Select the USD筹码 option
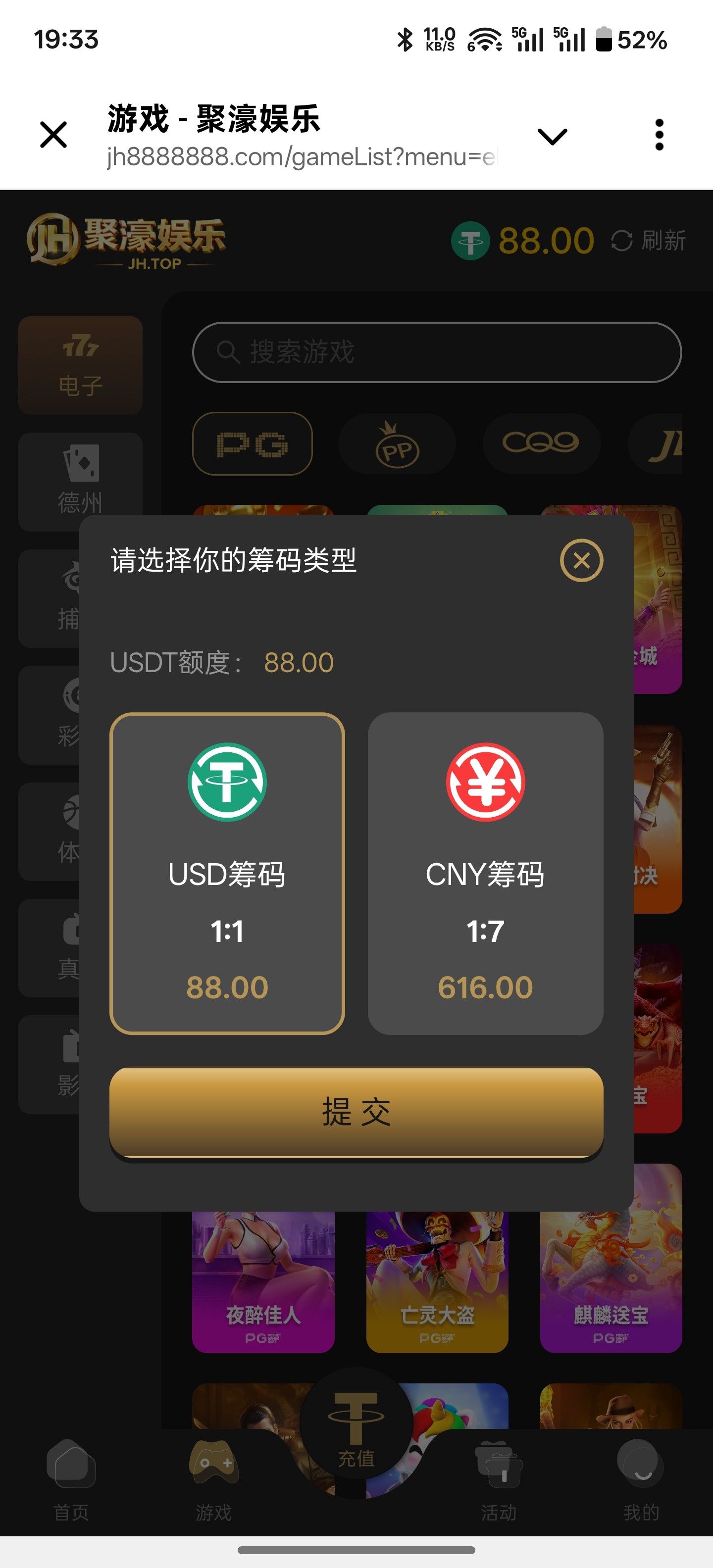This screenshot has width=713, height=1568. click(x=227, y=873)
